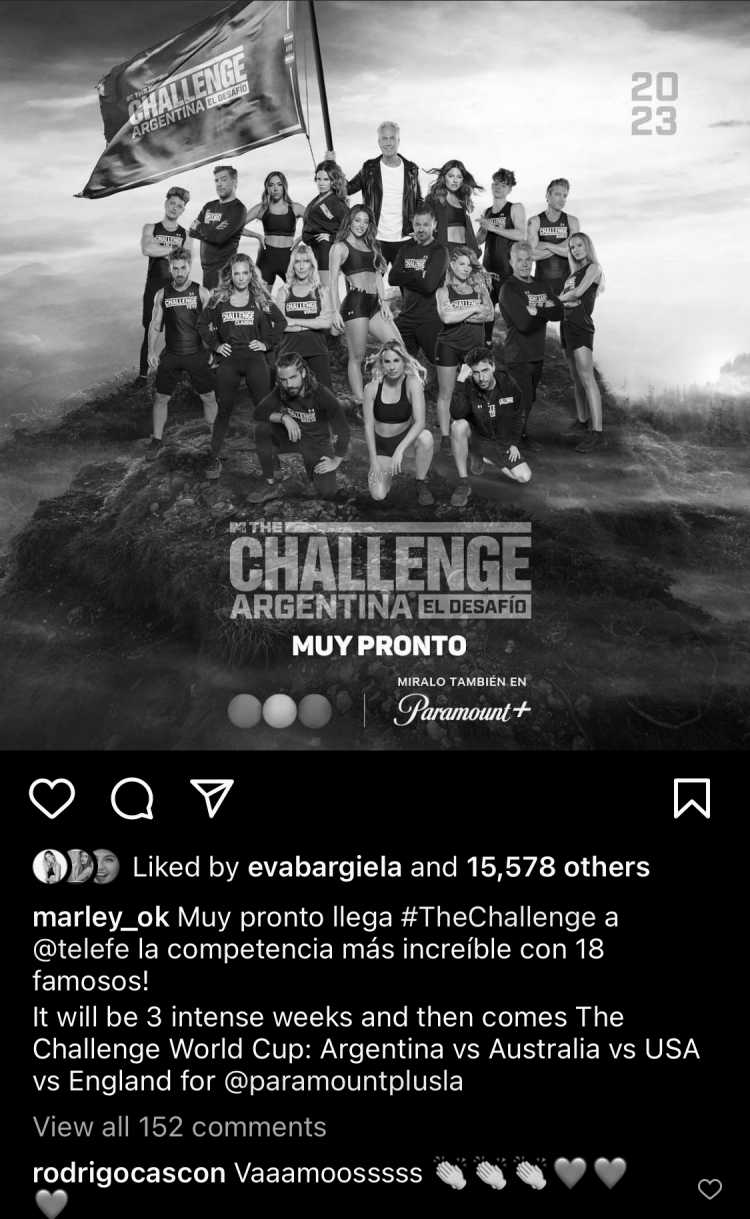Tap The Challenge Argentina post image
The height and width of the screenshot is (1219, 750).
tap(375, 375)
